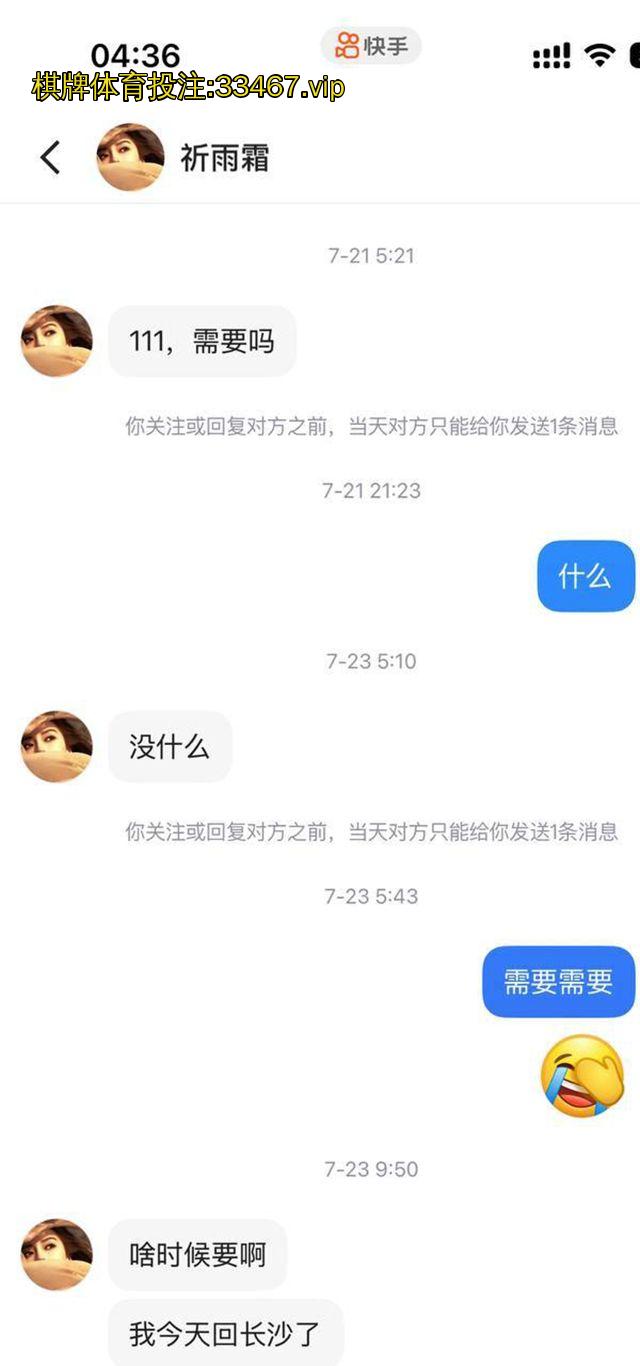The image size is (640, 1366).
Task: Tap the avatar beside the 啥时候要啊 message
Action: point(57,1254)
